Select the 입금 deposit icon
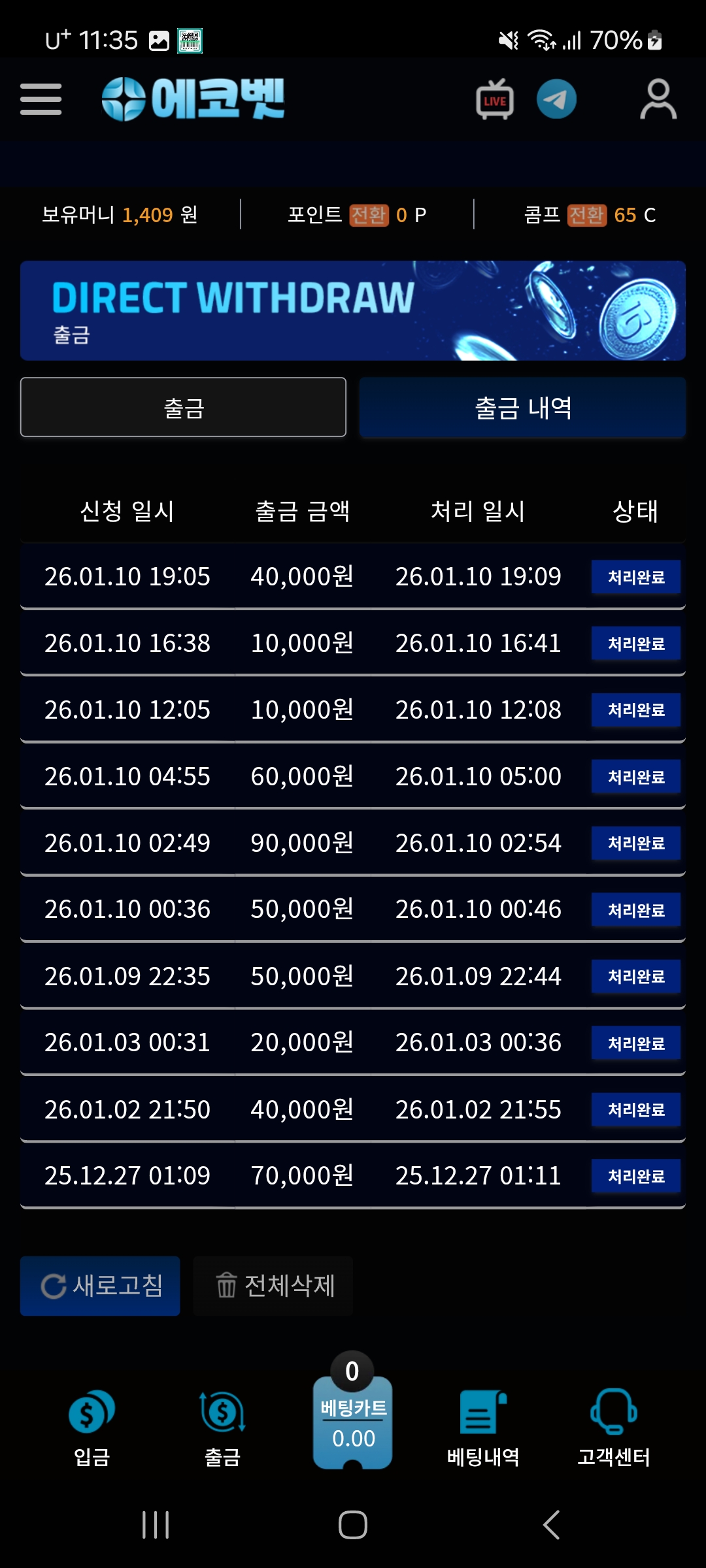706x1568 pixels. pos(90,1428)
